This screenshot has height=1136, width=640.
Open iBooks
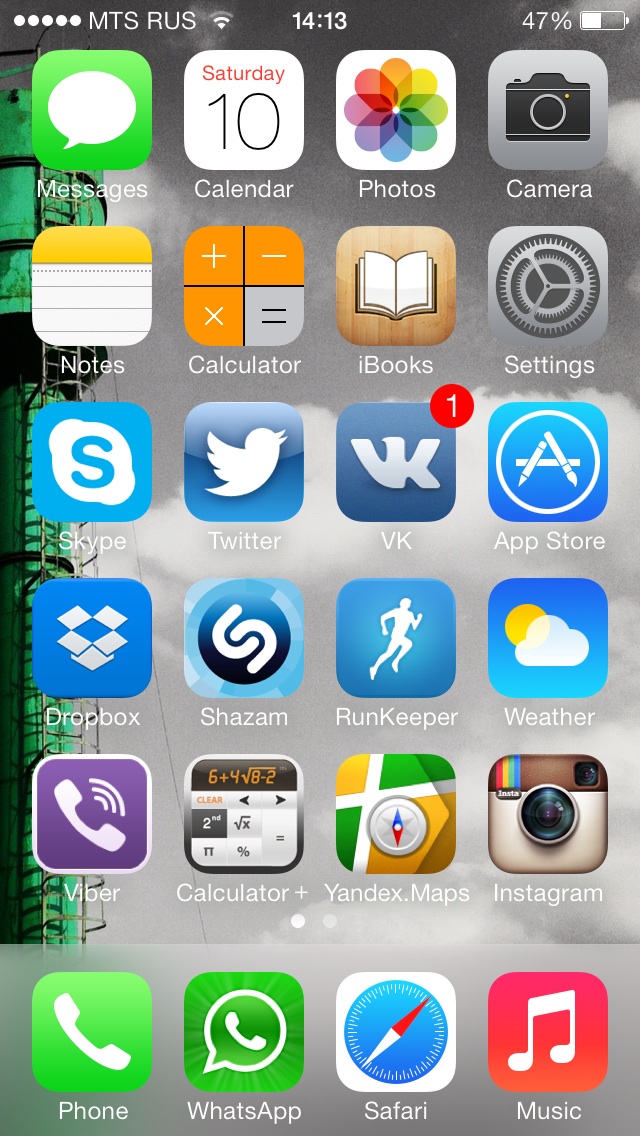[396, 286]
